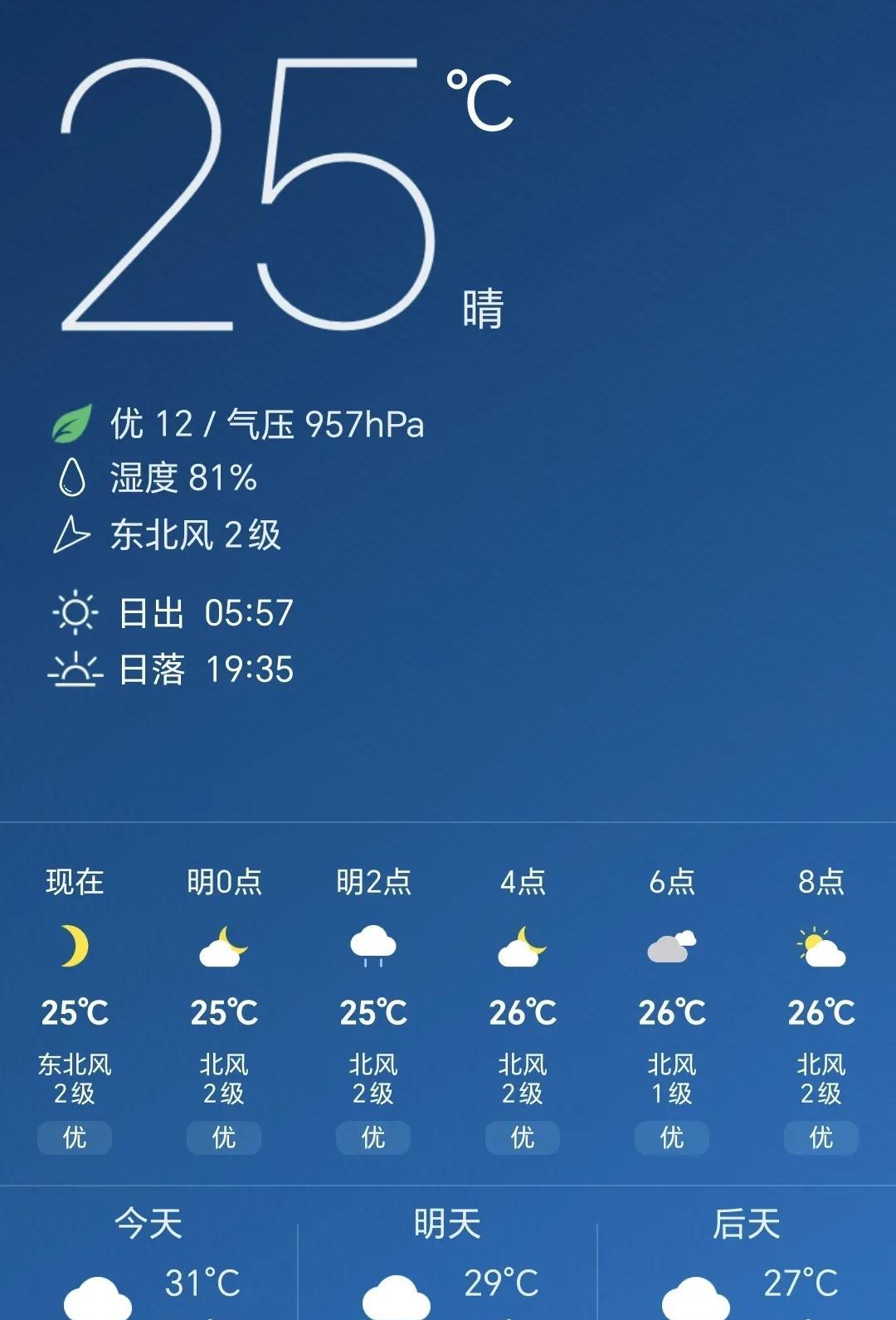Select the 明2点 hourly forecast with rain
The image size is (896, 1320).
point(373,1009)
